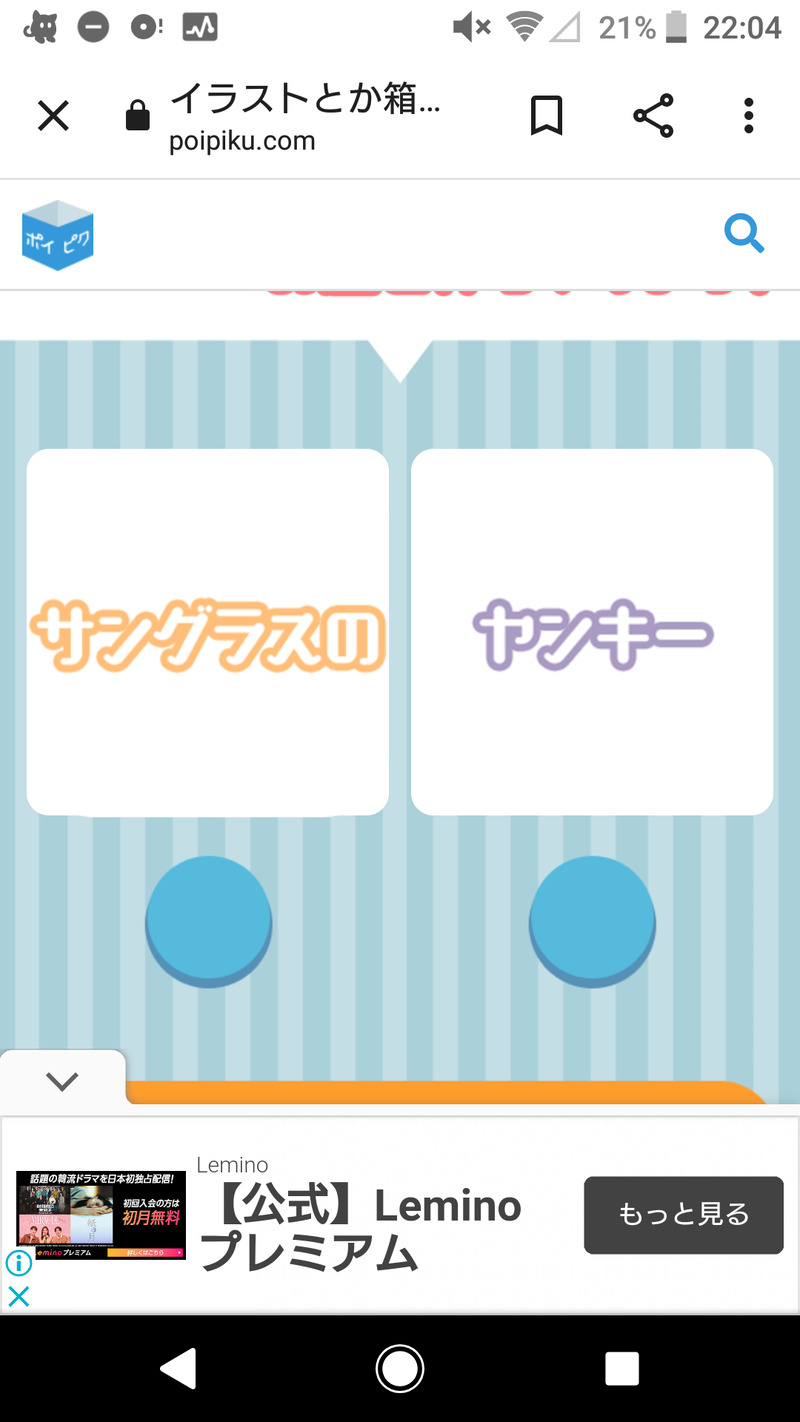Share this page link
This screenshot has height=1422, width=800.
[653, 117]
